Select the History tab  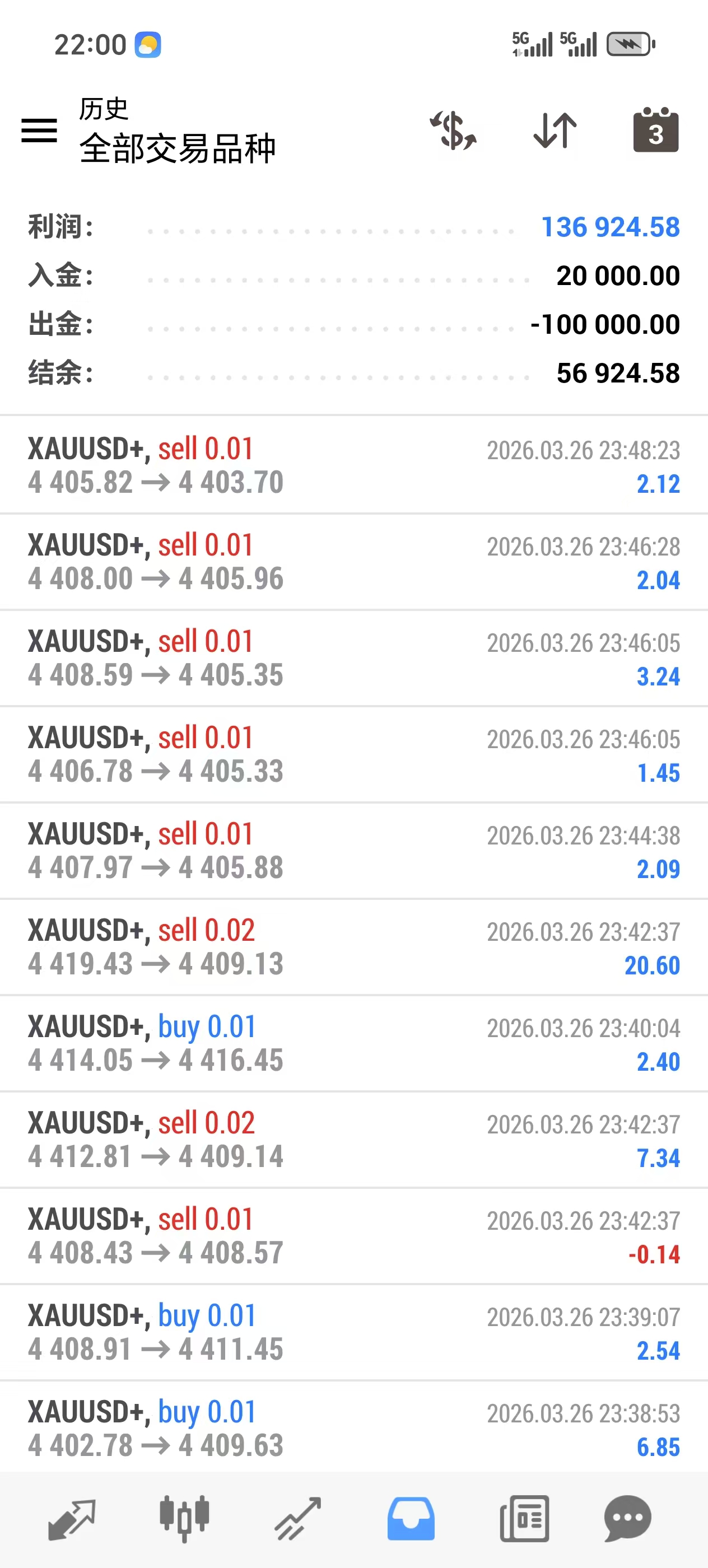[x=411, y=1519]
